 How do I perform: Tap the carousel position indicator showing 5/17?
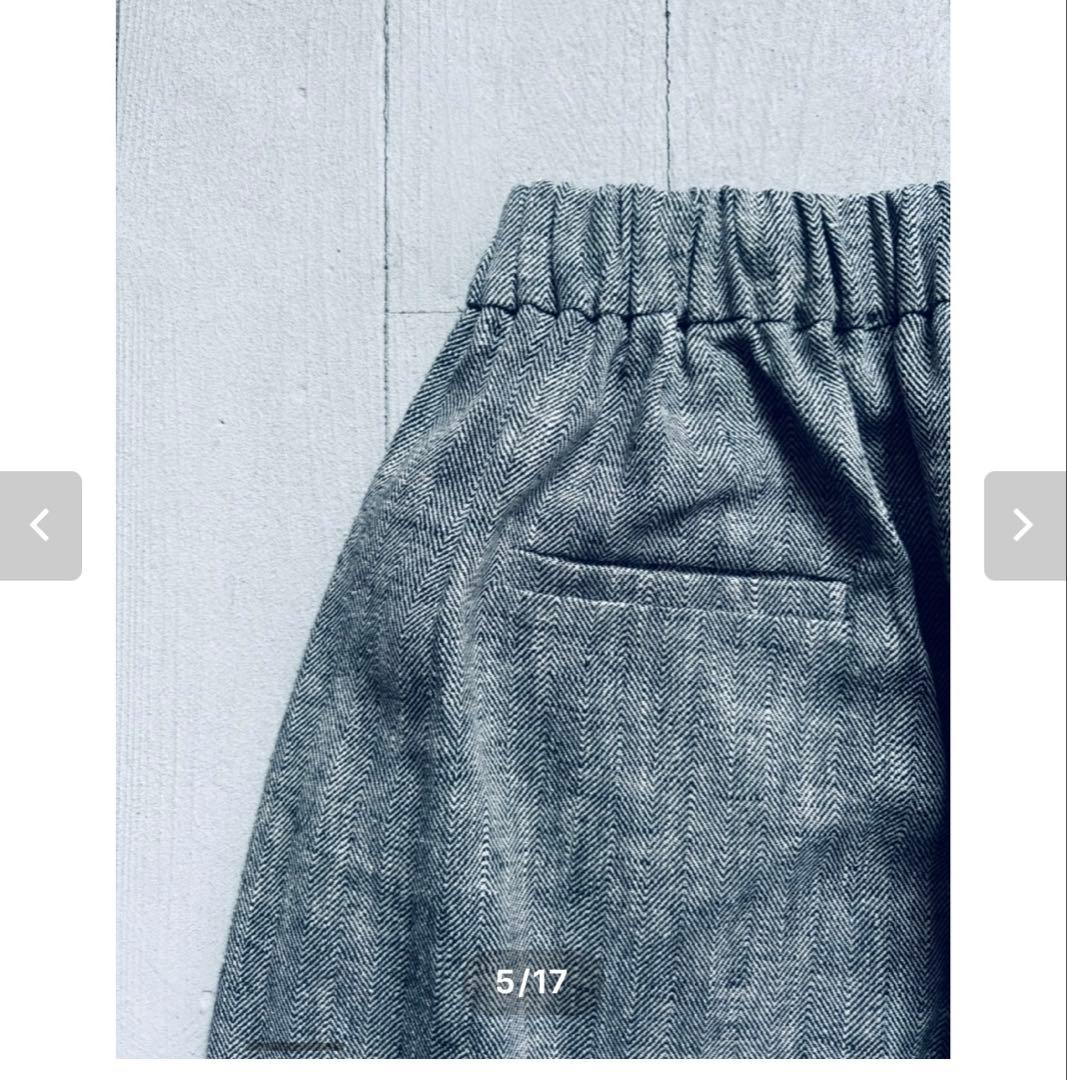click(533, 983)
